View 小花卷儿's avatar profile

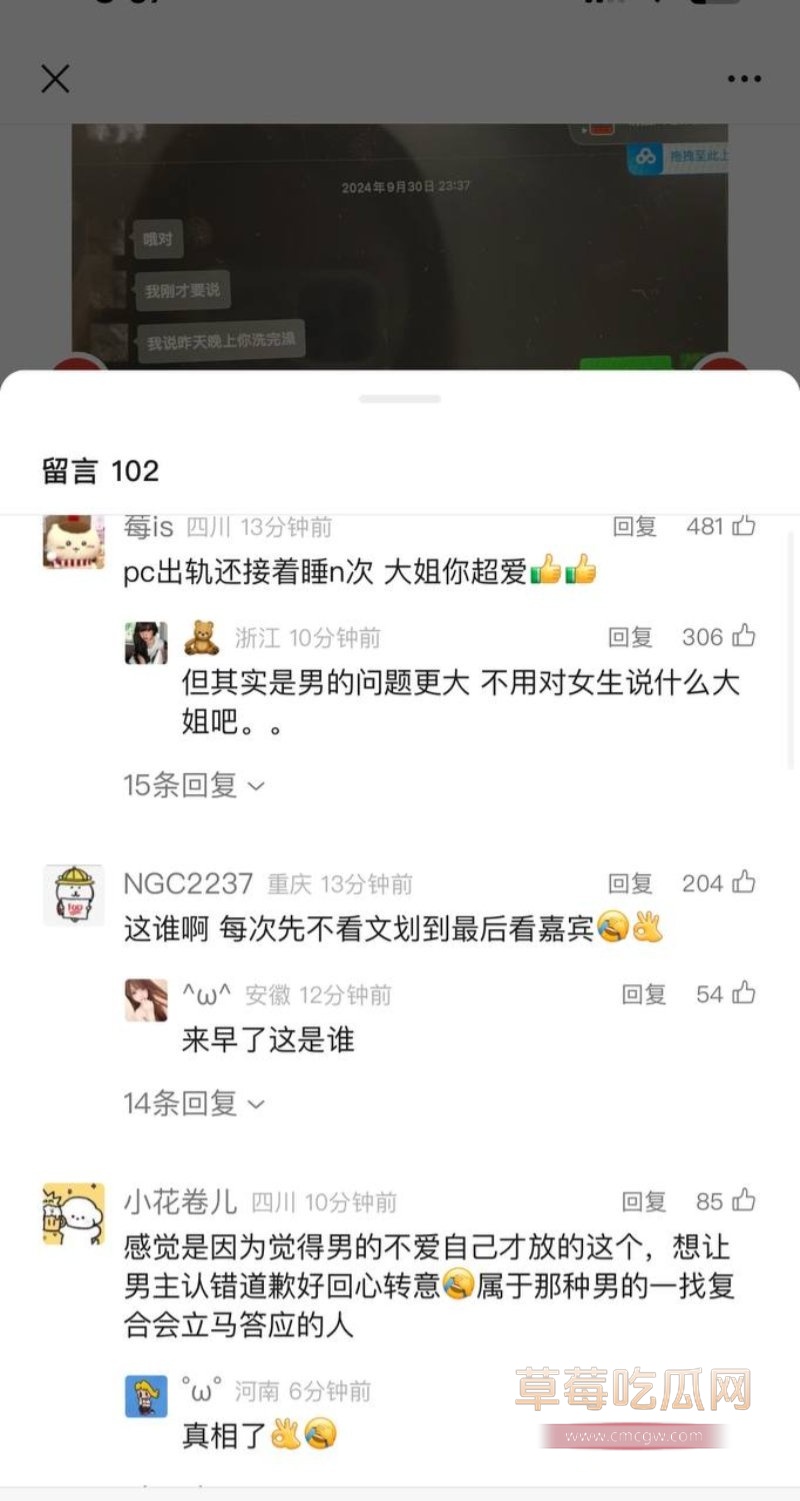click(73, 1213)
